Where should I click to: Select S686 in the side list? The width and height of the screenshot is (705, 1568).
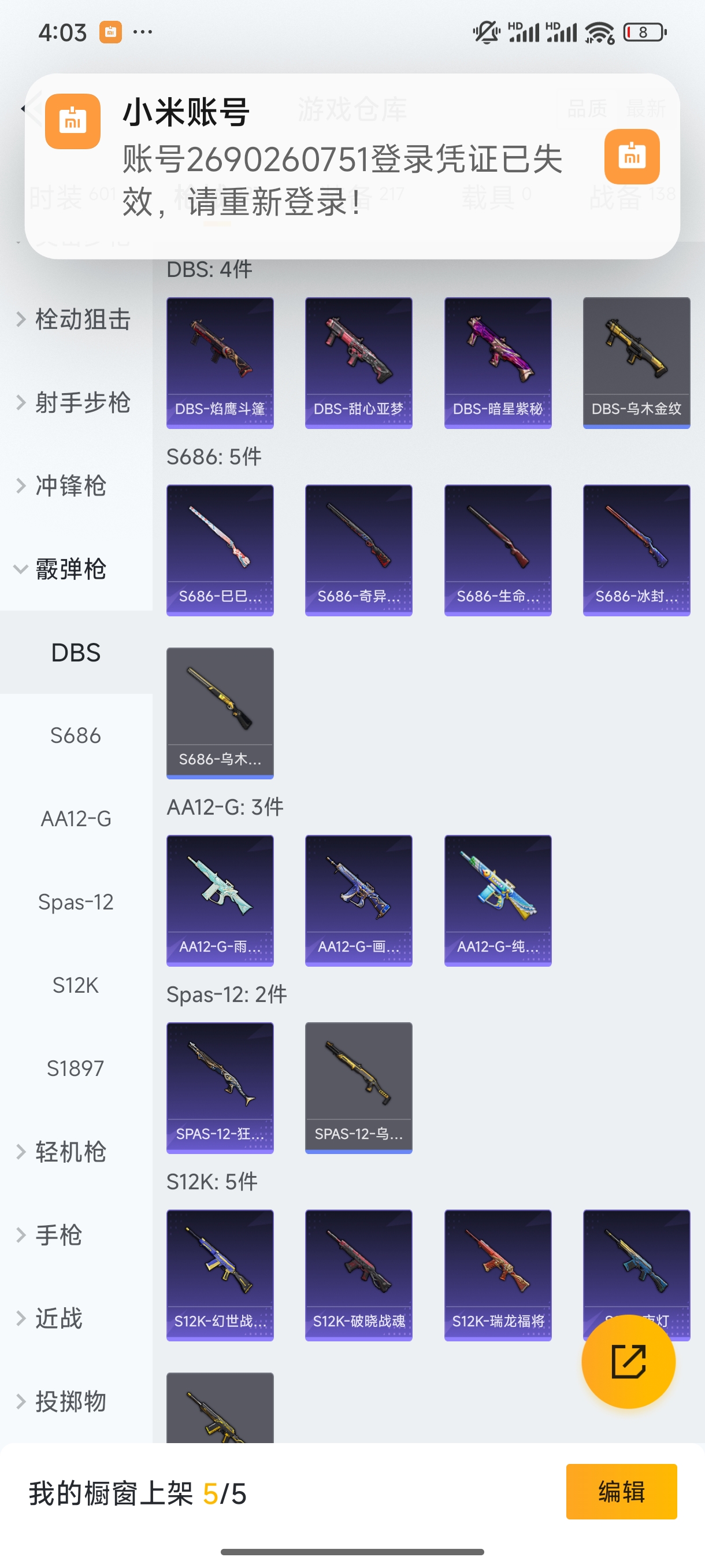tap(76, 735)
